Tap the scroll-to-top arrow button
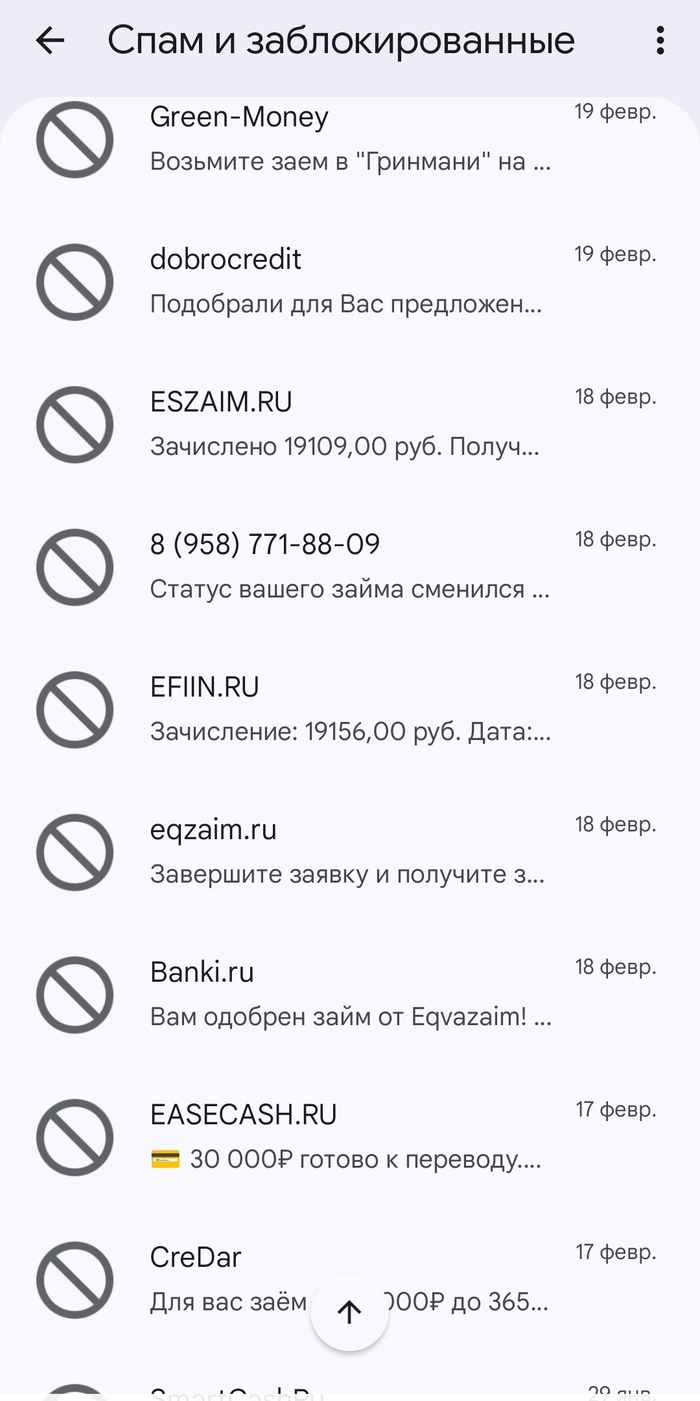The image size is (700, 1401). coord(349,1312)
